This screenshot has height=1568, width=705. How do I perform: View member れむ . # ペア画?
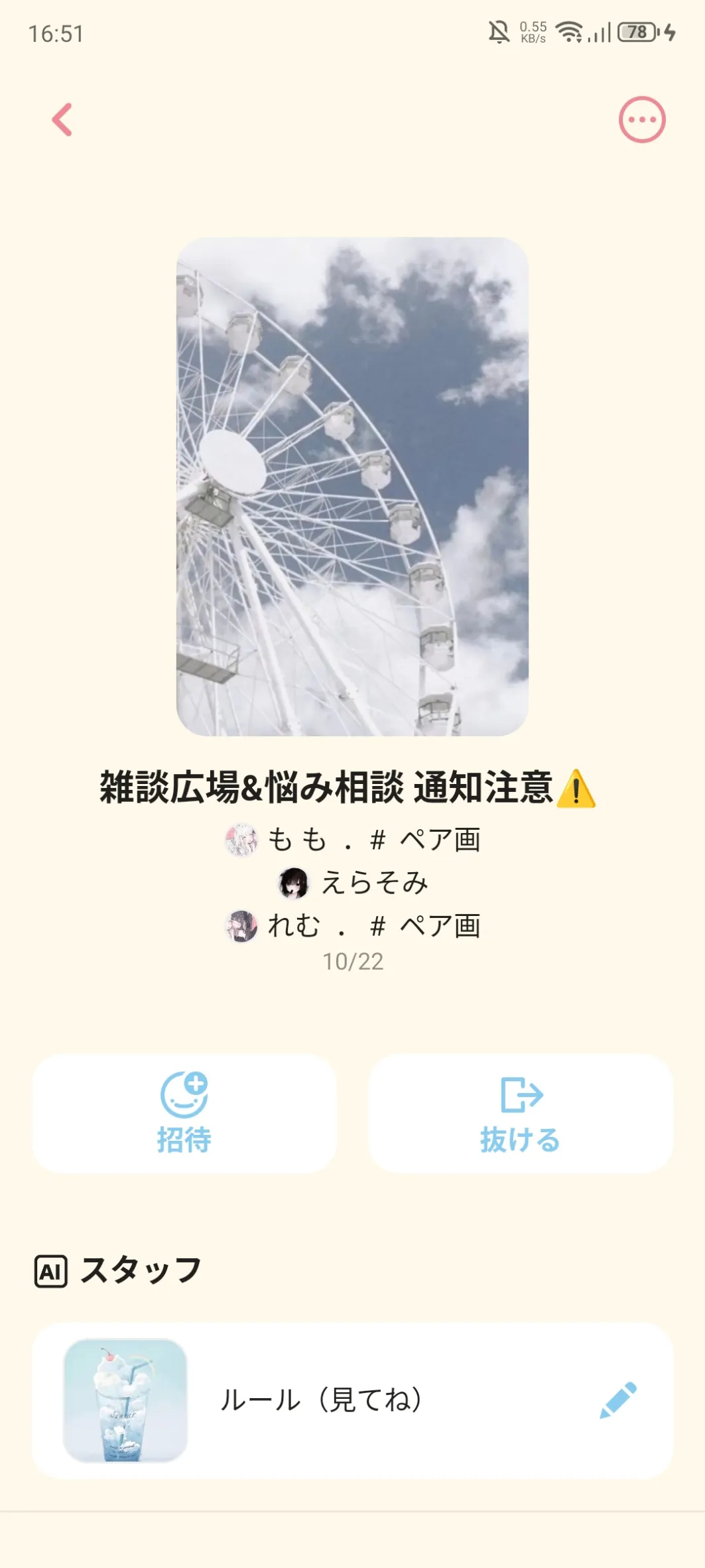[352, 926]
